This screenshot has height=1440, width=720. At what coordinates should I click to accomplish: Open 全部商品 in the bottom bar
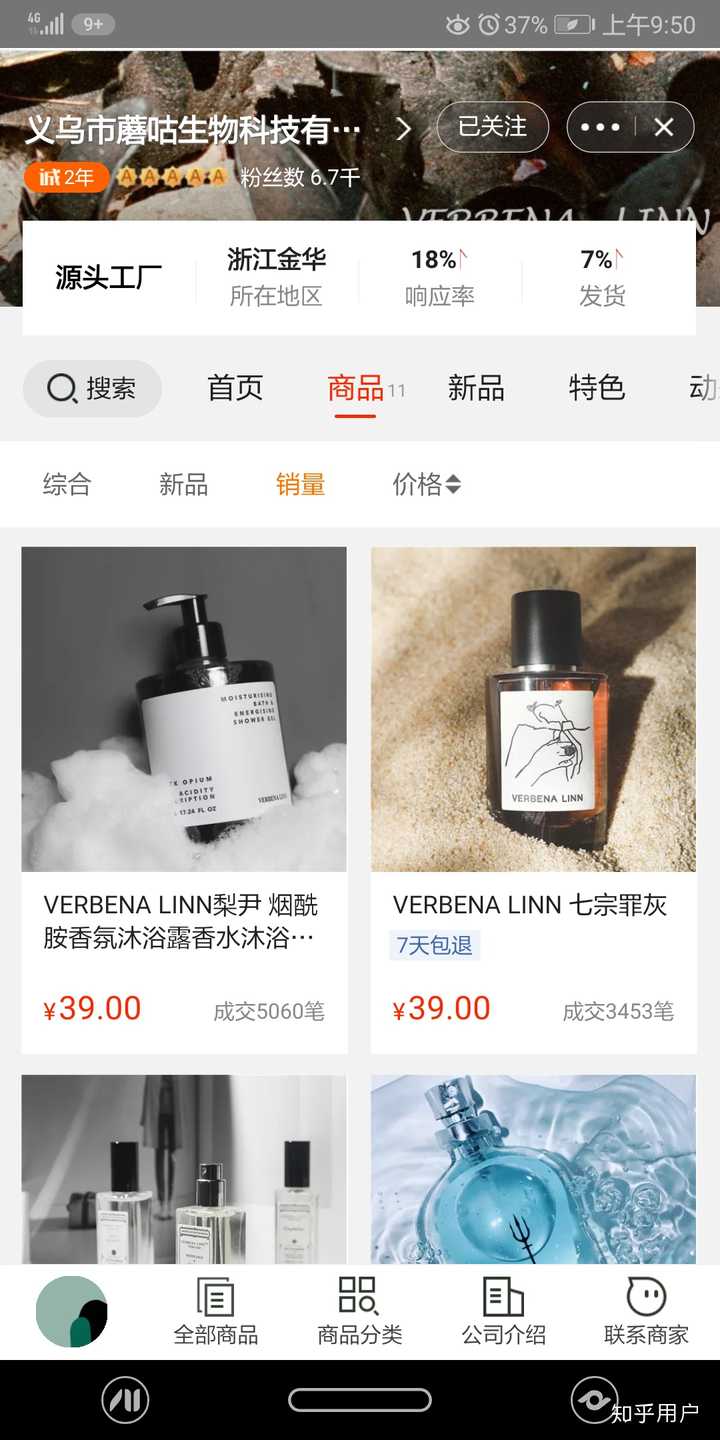pos(216,1312)
